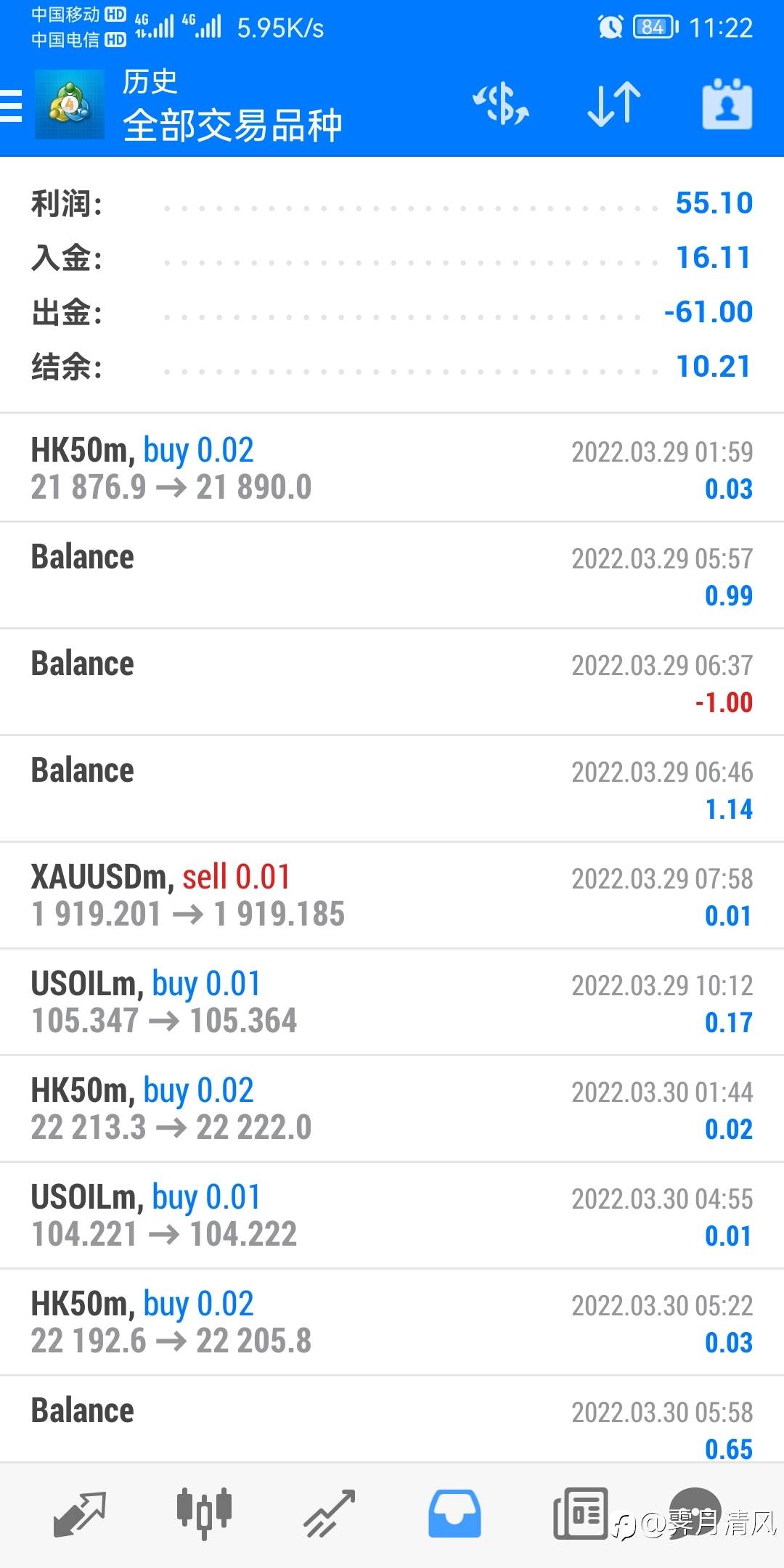Open HK50m trade from 2022.03.29 01:59
784x1568 pixels.
tap(392, 468)
